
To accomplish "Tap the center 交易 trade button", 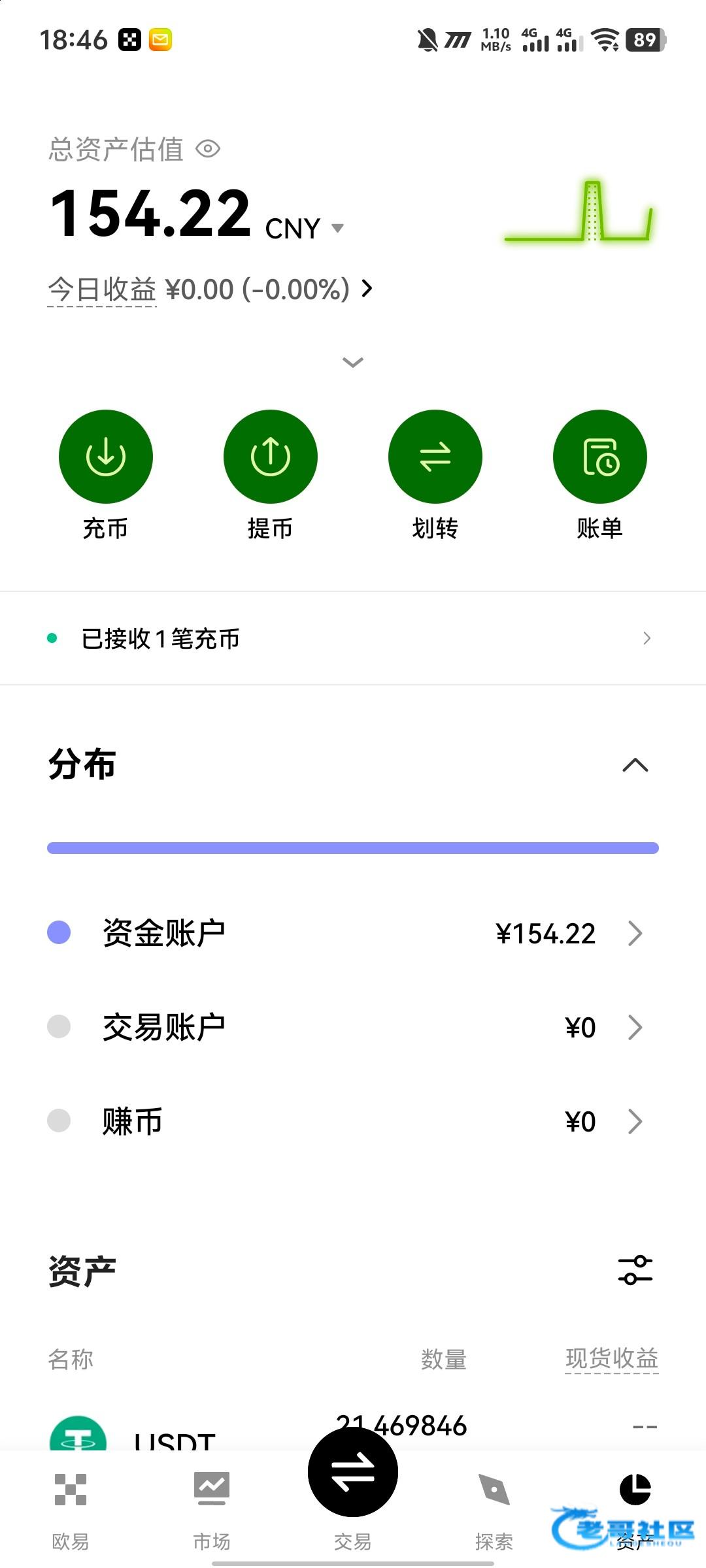I will pos(353,1473).
